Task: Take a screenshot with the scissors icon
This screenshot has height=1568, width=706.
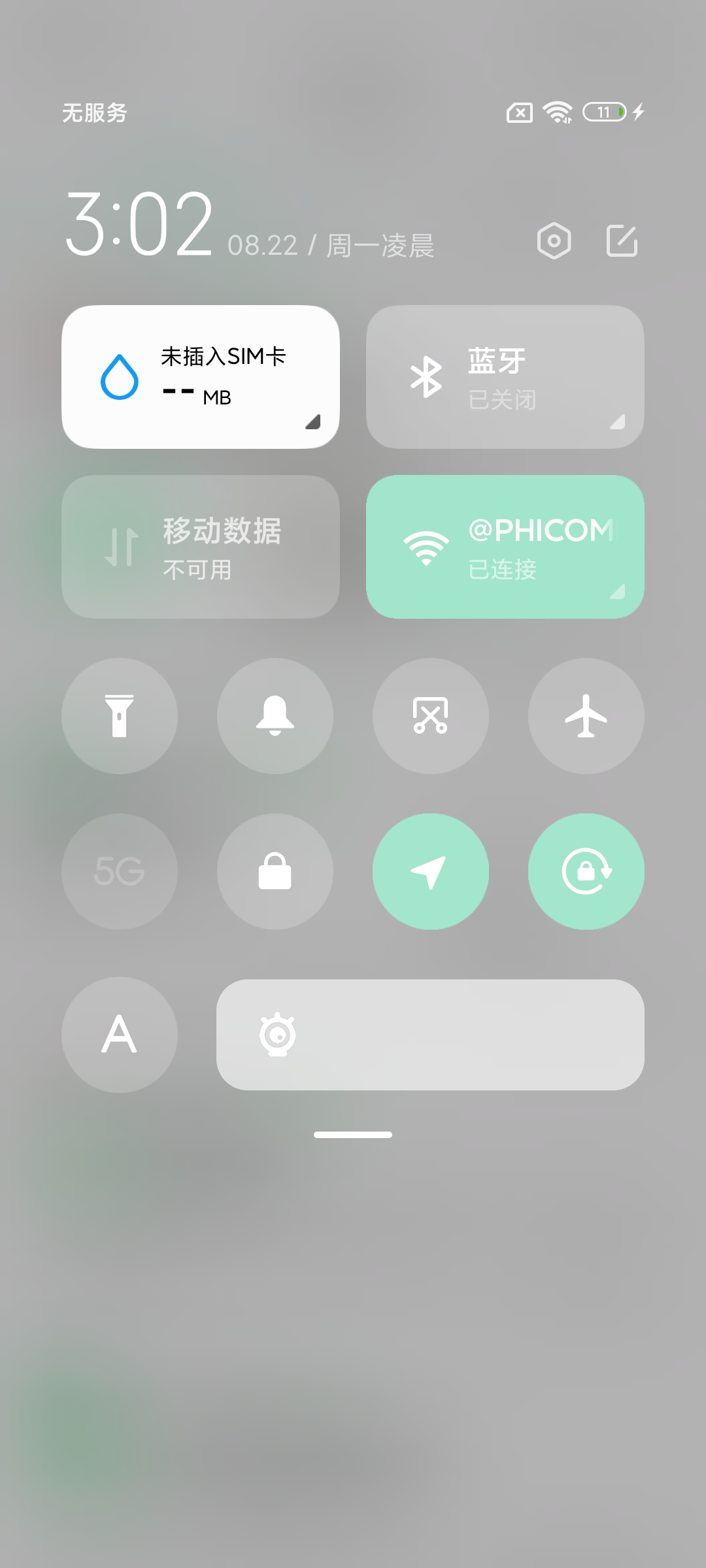Action: (x=431, y=716)
